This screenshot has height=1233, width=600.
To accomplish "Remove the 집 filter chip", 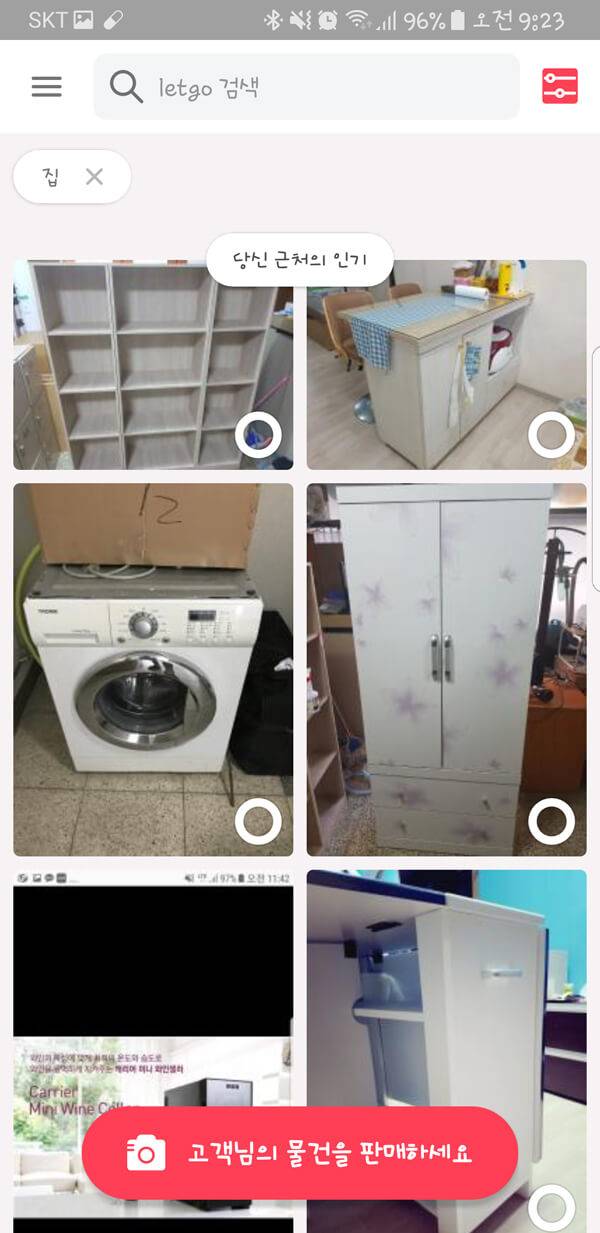I will coord(94,177).
